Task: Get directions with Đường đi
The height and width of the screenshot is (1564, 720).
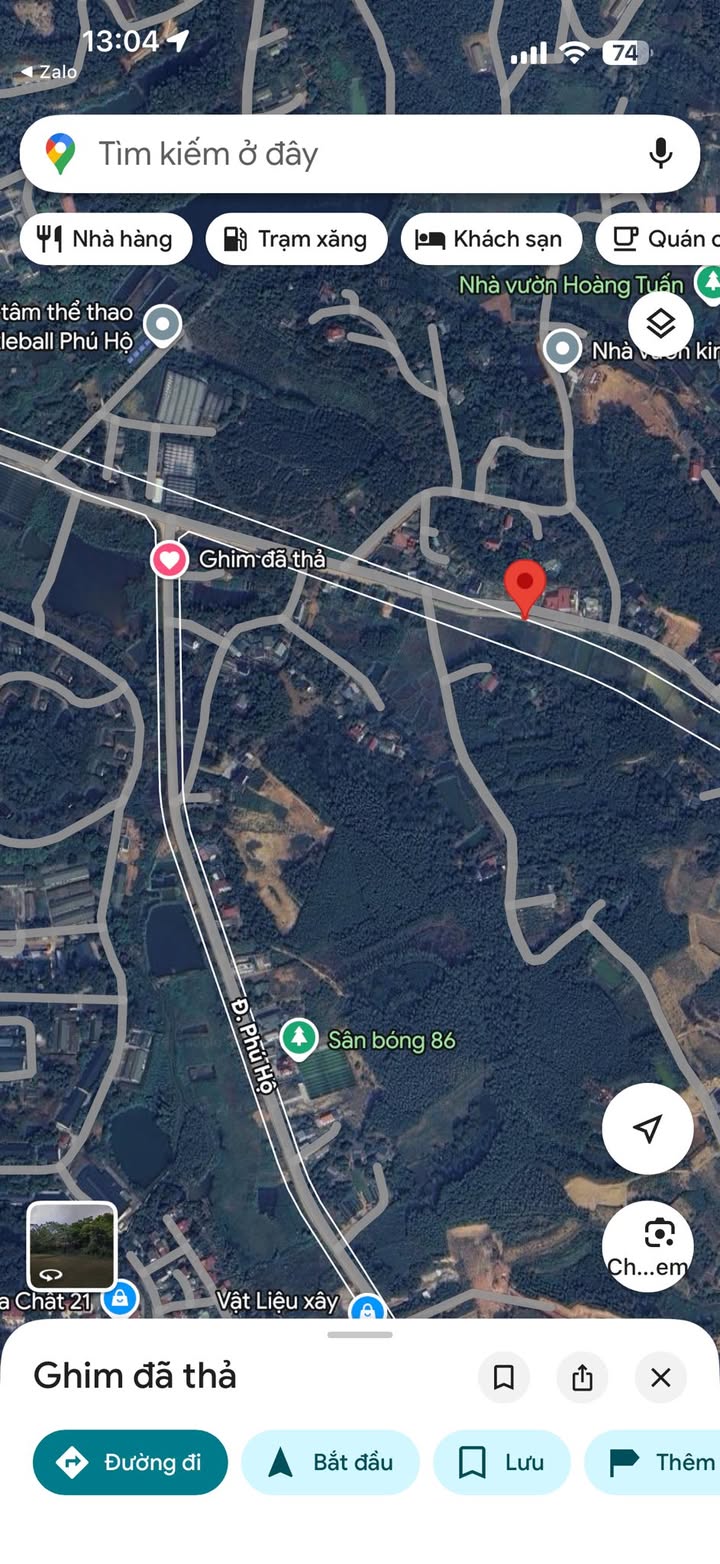Action: [x=130, y=1462]
